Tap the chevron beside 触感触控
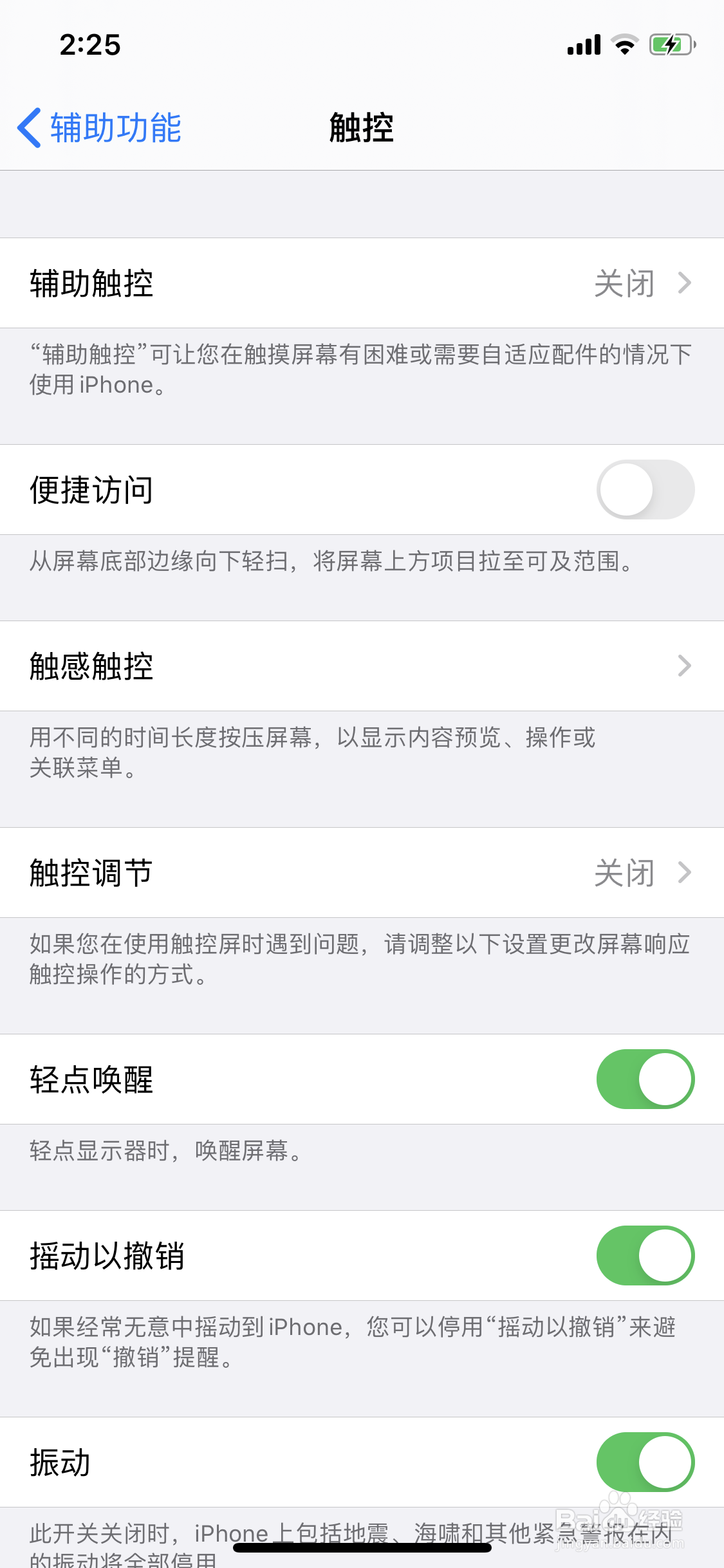 pos(684,666)
